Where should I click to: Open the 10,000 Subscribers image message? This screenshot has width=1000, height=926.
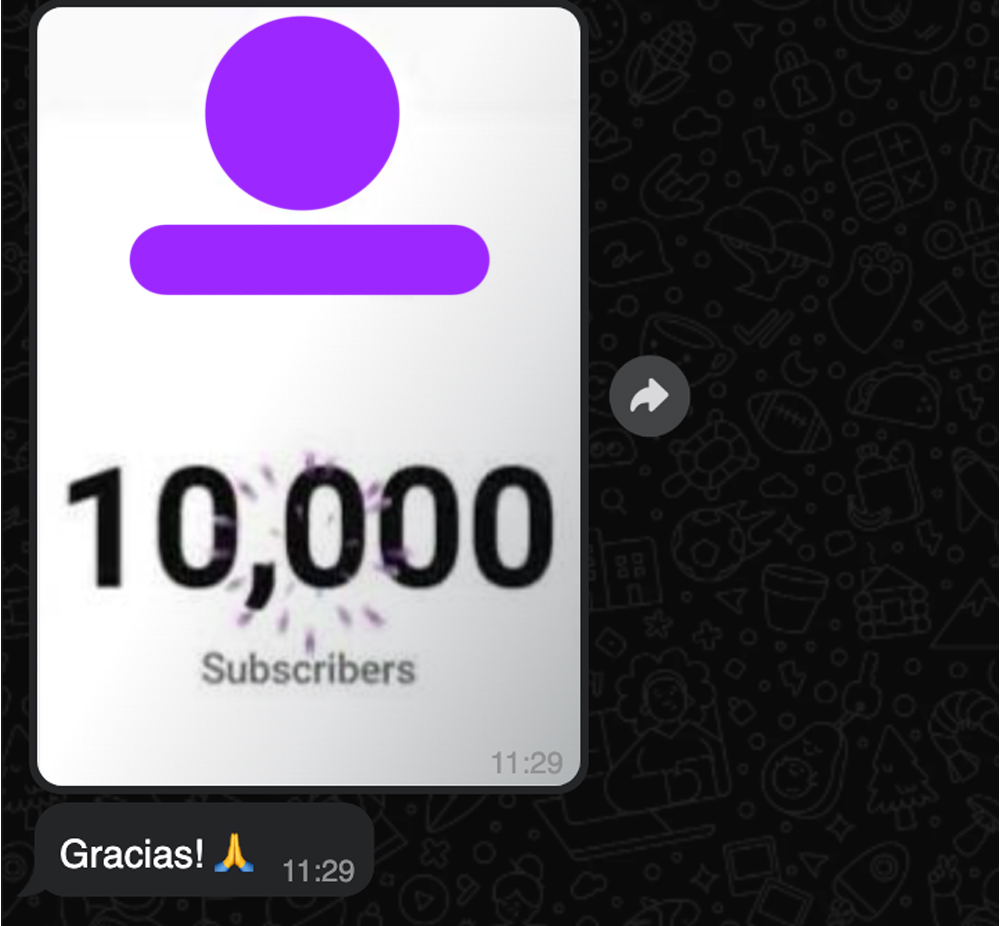click(x=308, y=400)
